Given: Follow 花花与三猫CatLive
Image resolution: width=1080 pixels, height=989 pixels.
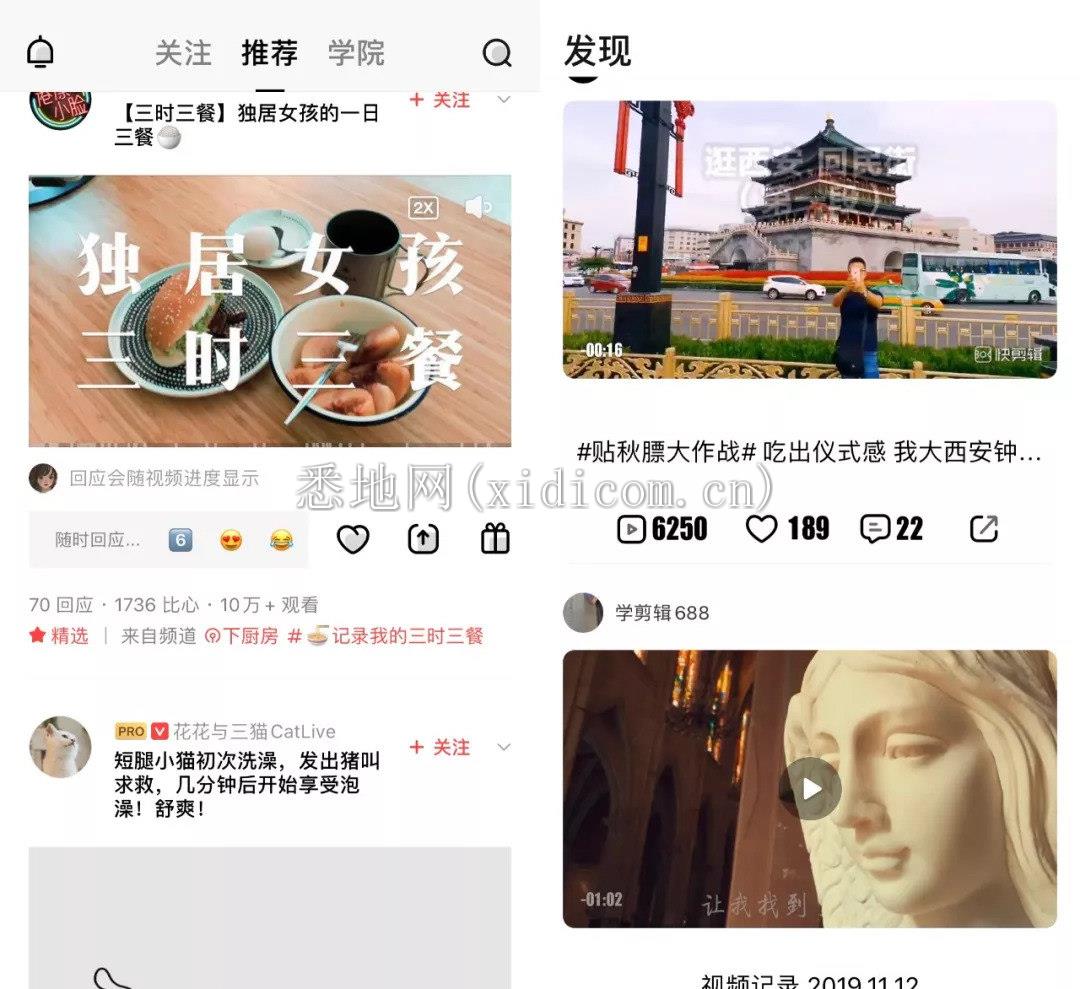Looking at the screenshot, I should (440, 747).
